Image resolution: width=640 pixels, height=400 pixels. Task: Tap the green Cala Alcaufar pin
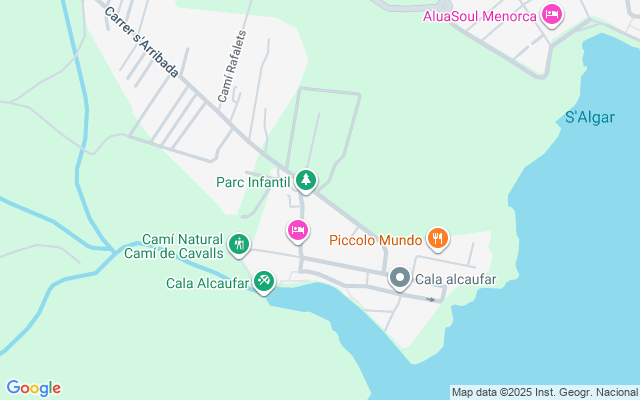point(264,282)
